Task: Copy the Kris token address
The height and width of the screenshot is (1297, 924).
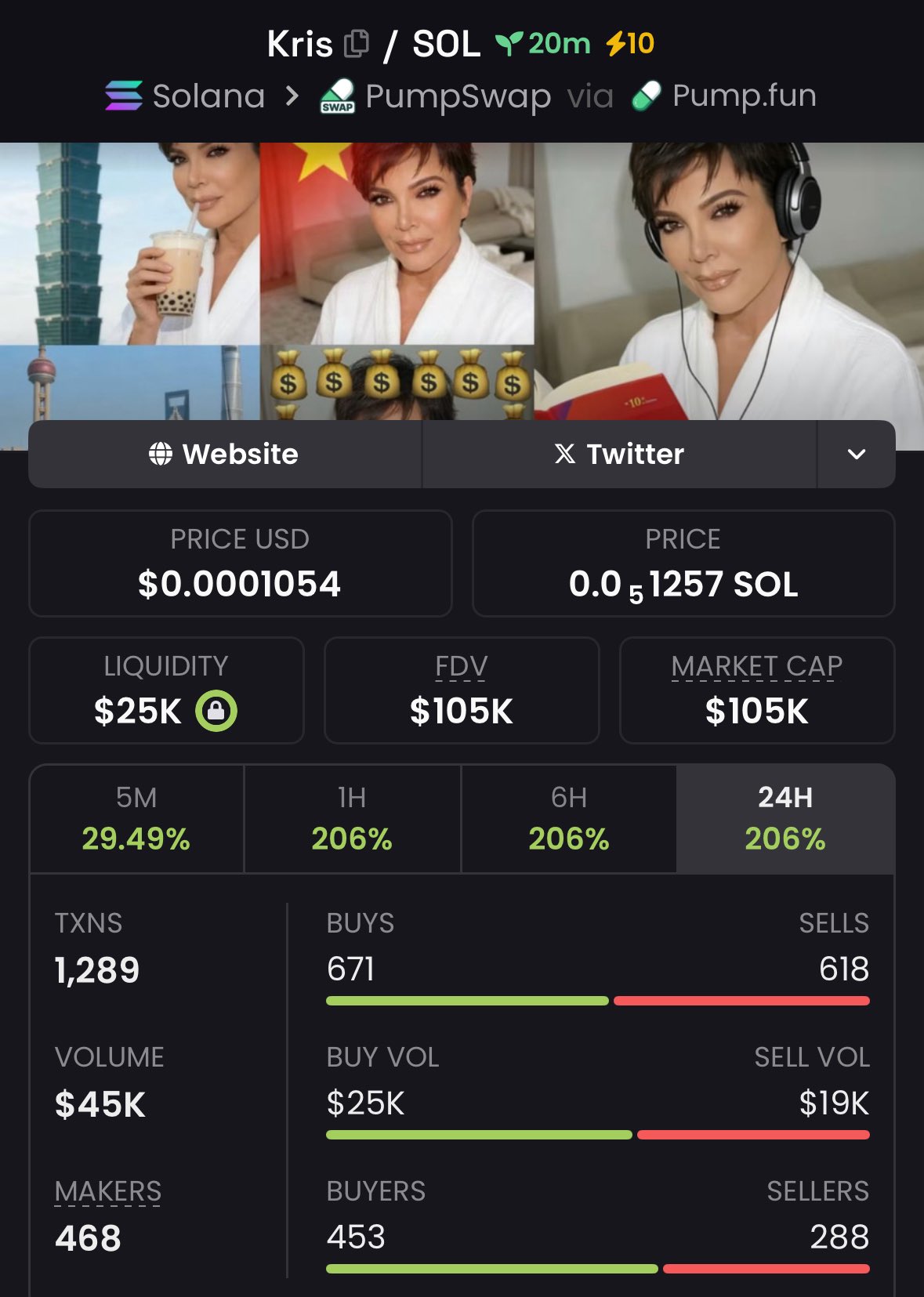Action: [357, 44]
